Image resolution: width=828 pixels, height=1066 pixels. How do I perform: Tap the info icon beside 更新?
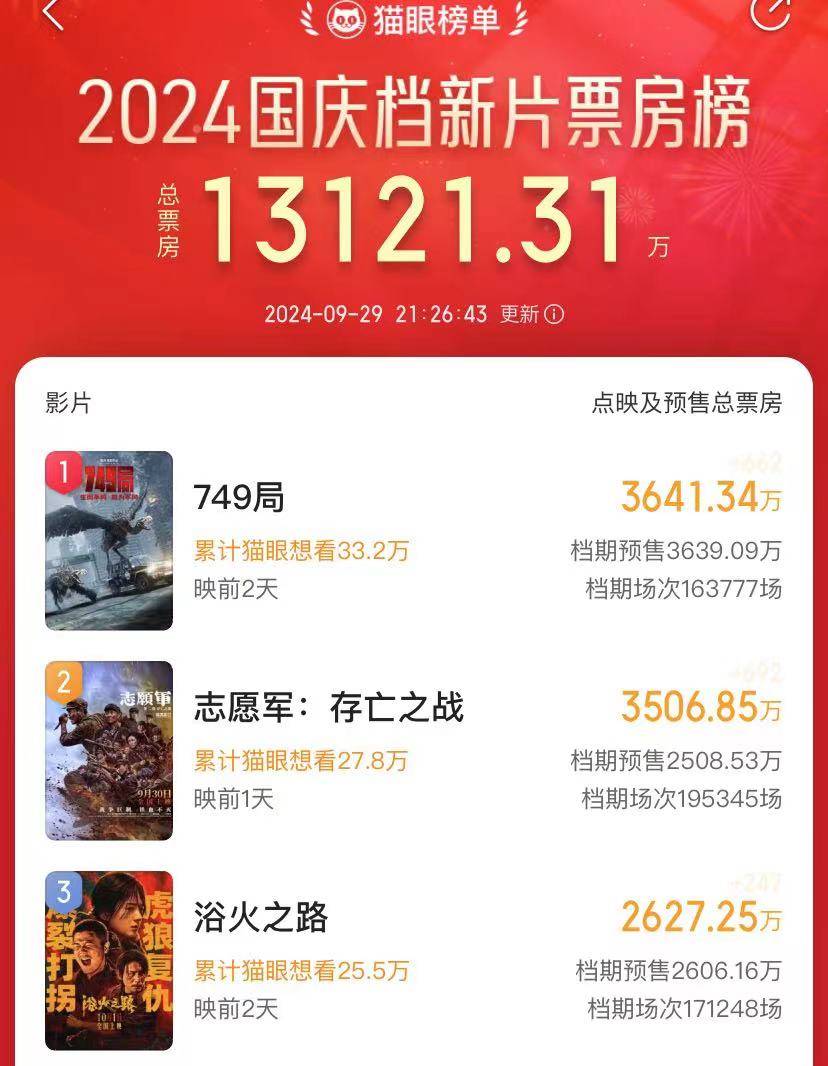[553, 314]
